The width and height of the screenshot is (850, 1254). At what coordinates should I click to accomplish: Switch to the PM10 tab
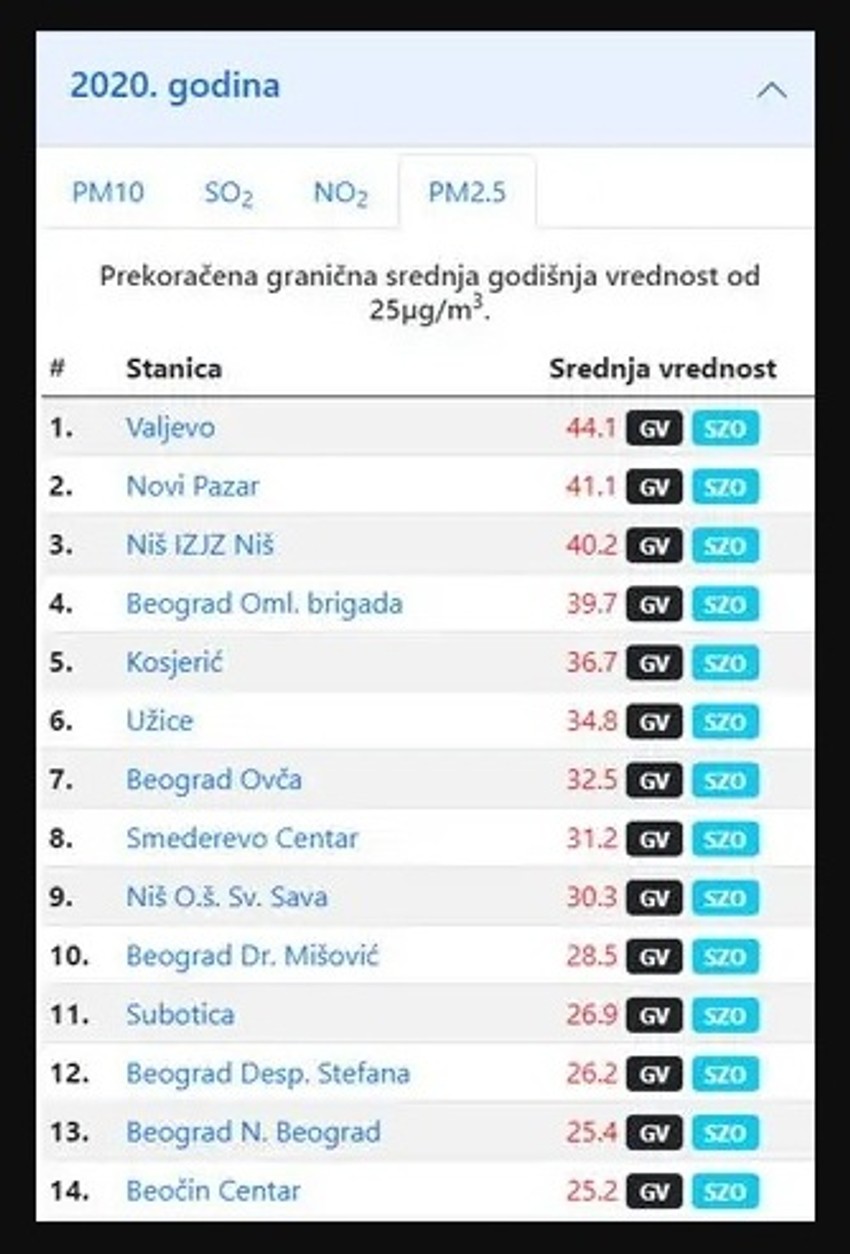pyautogui.click(x=106, y=192)
